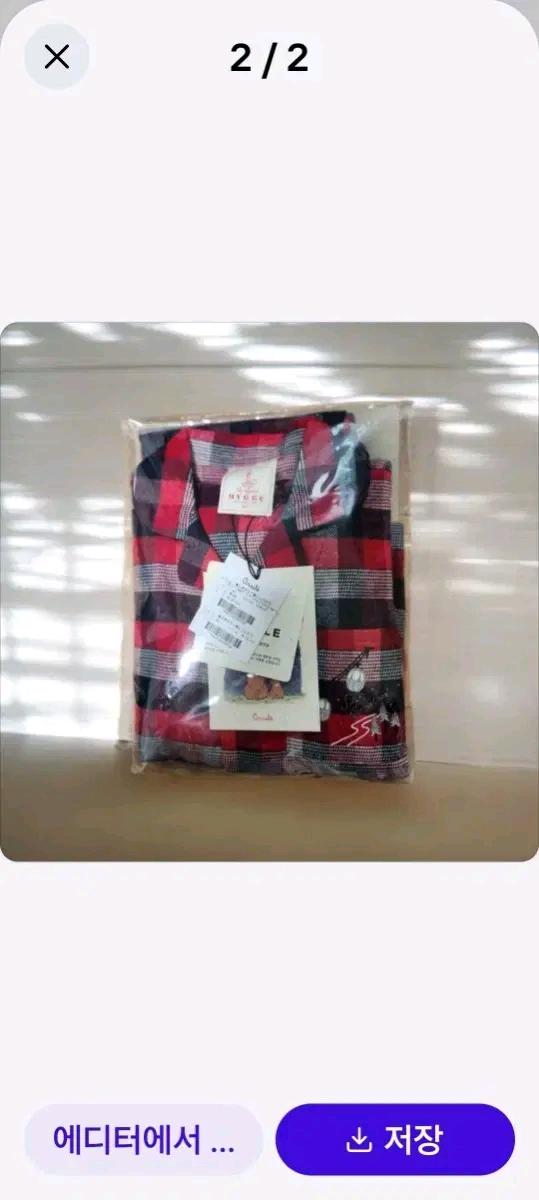Close the image viewer
This screenshot has height=1200, width=539.
57,57
